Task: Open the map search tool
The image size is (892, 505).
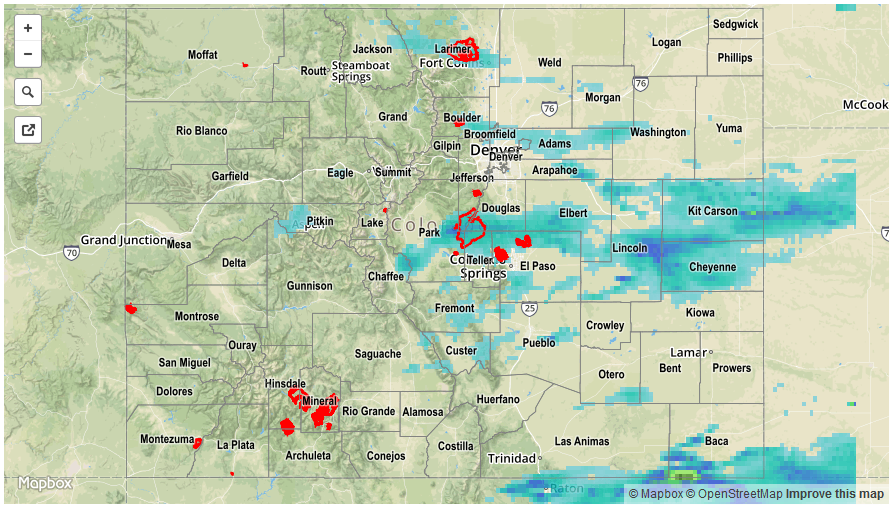Action: point(28,92)
